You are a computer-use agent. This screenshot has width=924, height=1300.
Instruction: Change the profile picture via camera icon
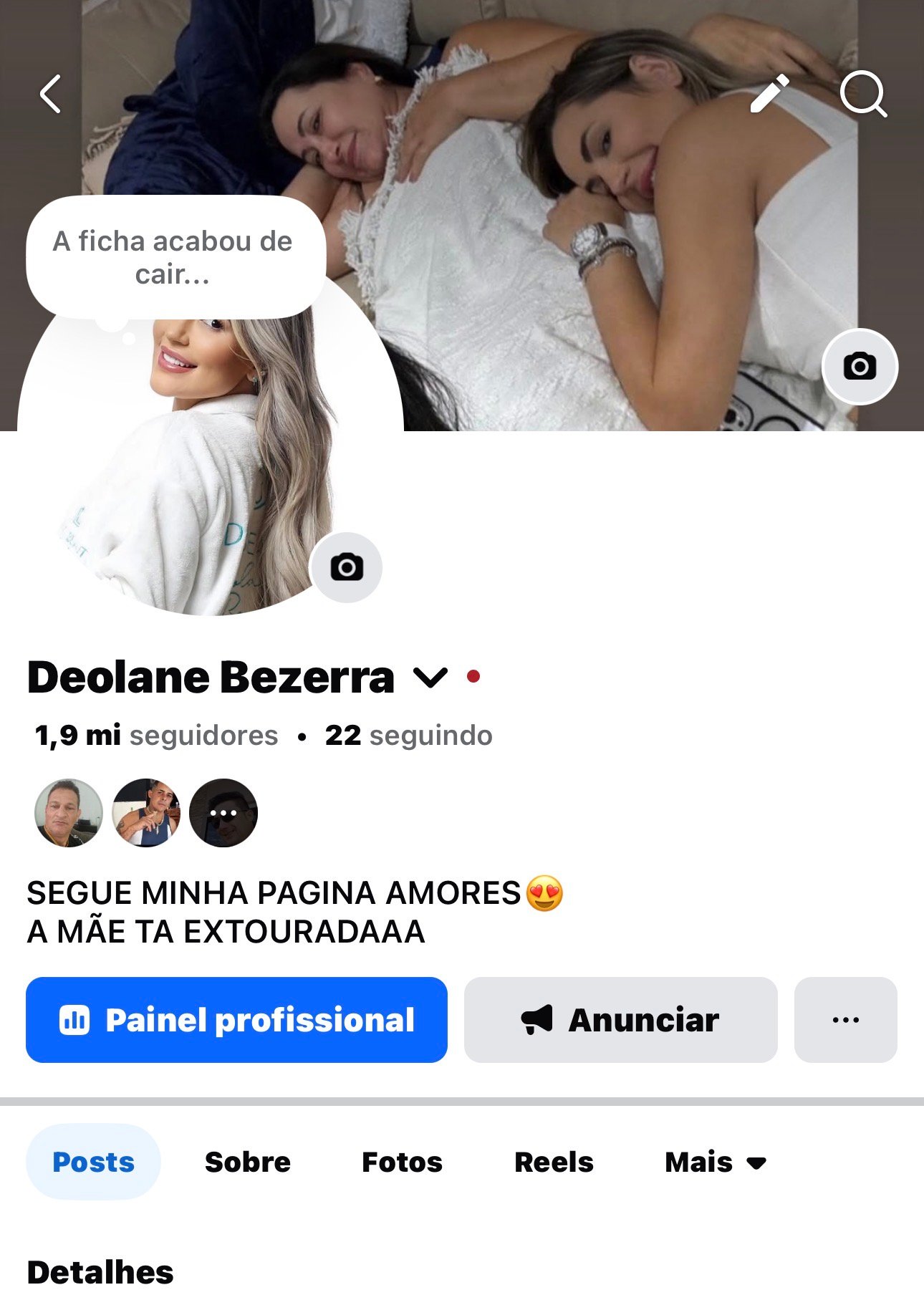(347, 567)
